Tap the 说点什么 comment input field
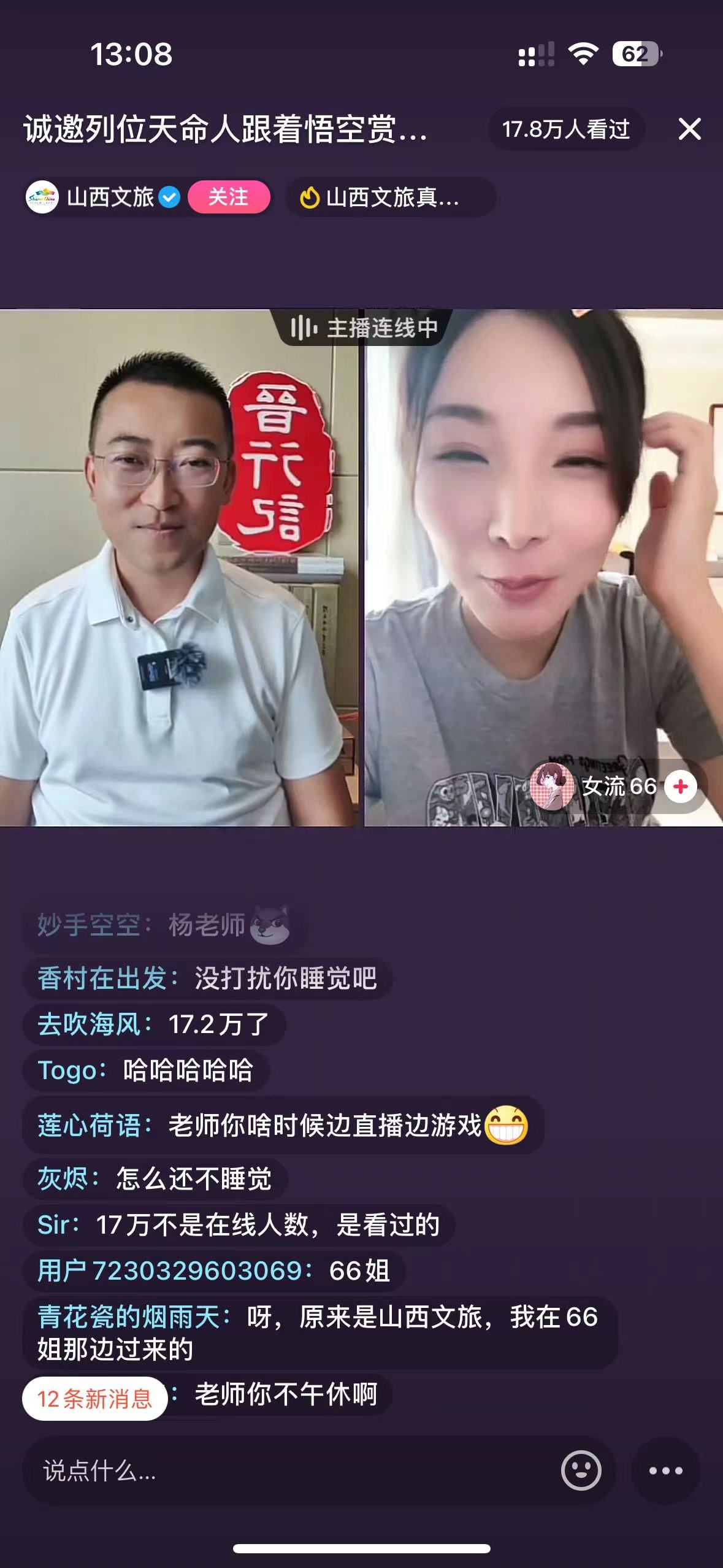 click(288, 1470)
